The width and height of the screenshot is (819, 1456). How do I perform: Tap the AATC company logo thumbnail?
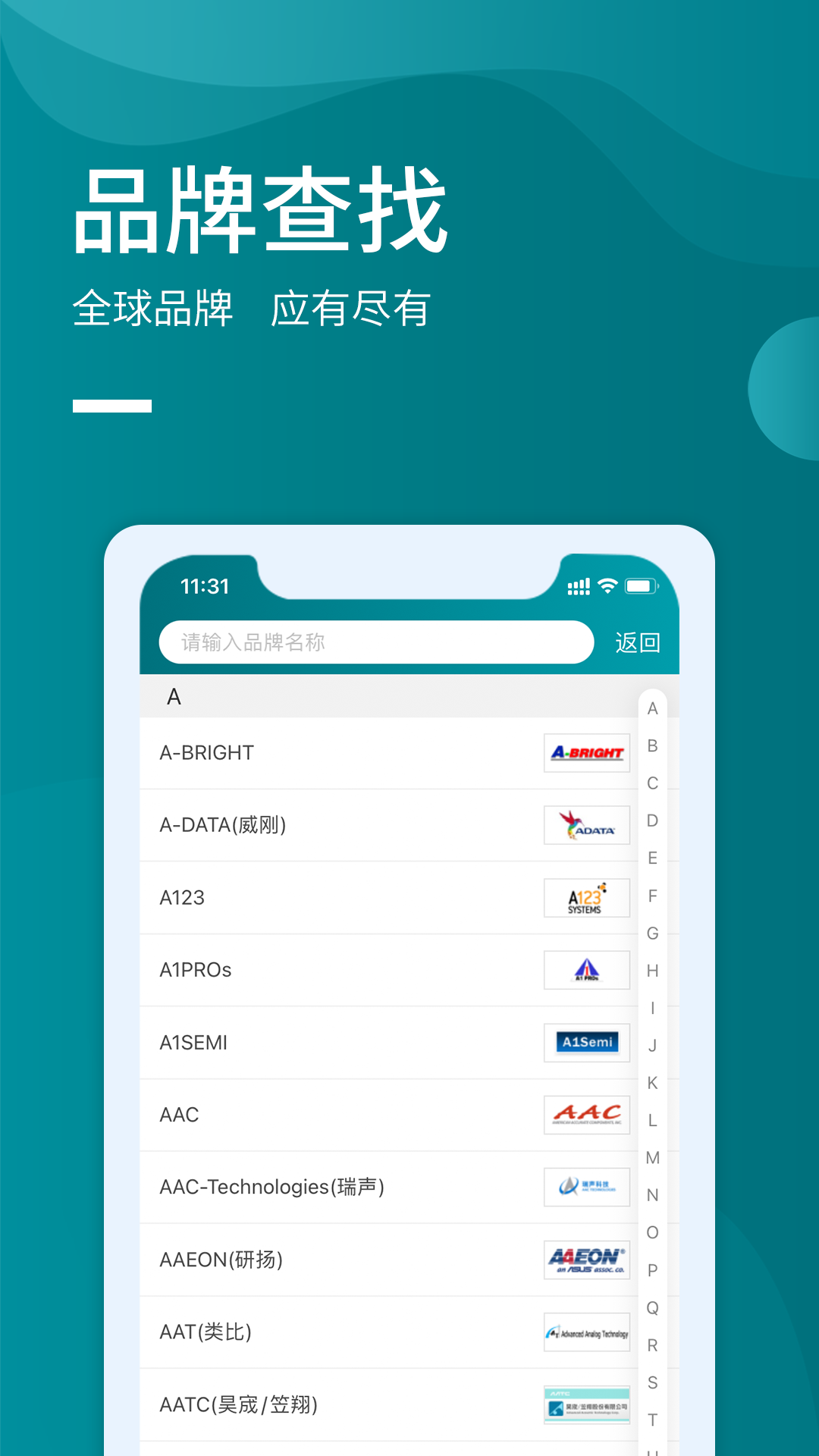tap(586, 1403)
